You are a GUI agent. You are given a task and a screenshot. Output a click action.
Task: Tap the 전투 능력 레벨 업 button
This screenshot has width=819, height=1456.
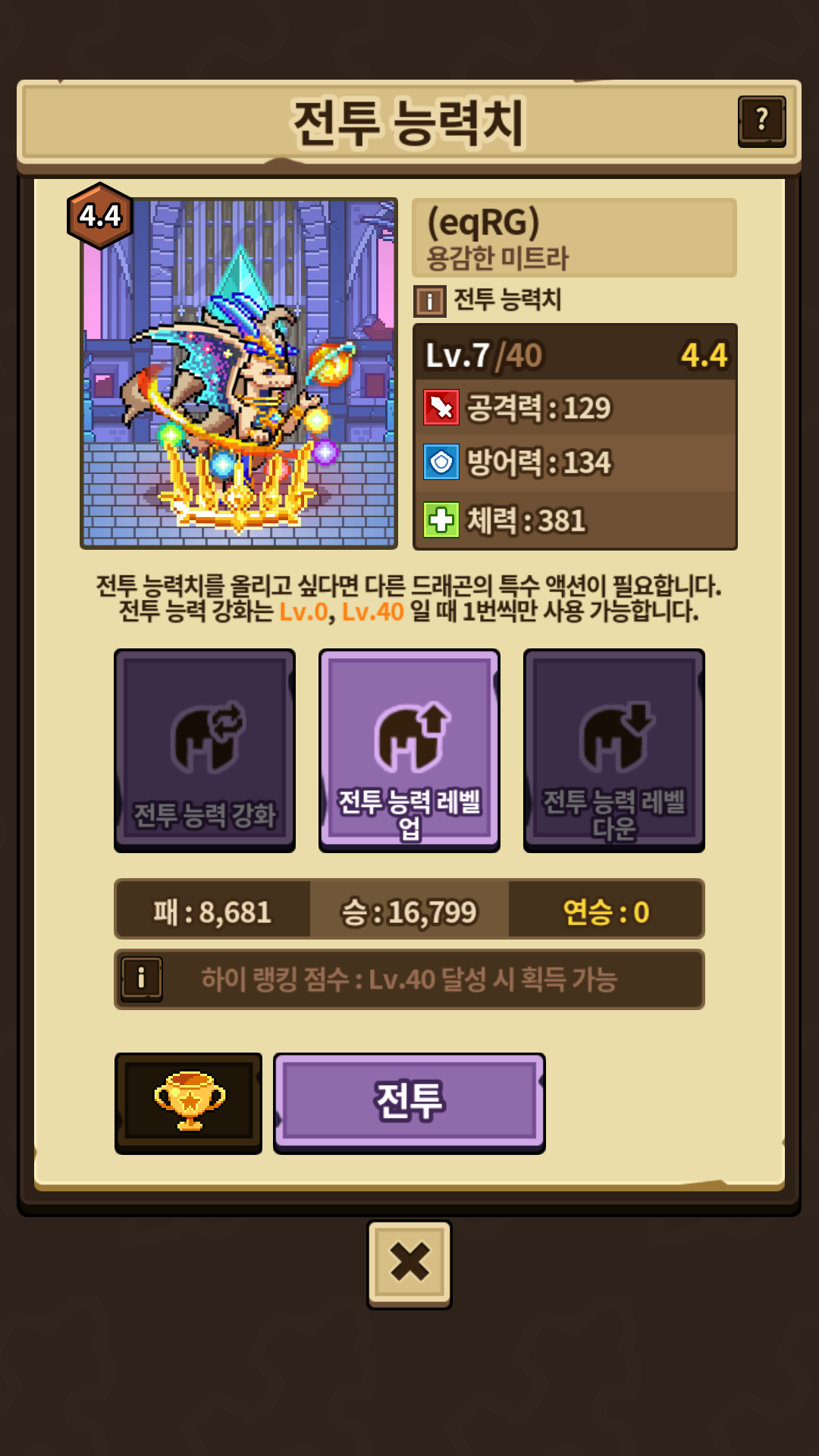(409, 750)
